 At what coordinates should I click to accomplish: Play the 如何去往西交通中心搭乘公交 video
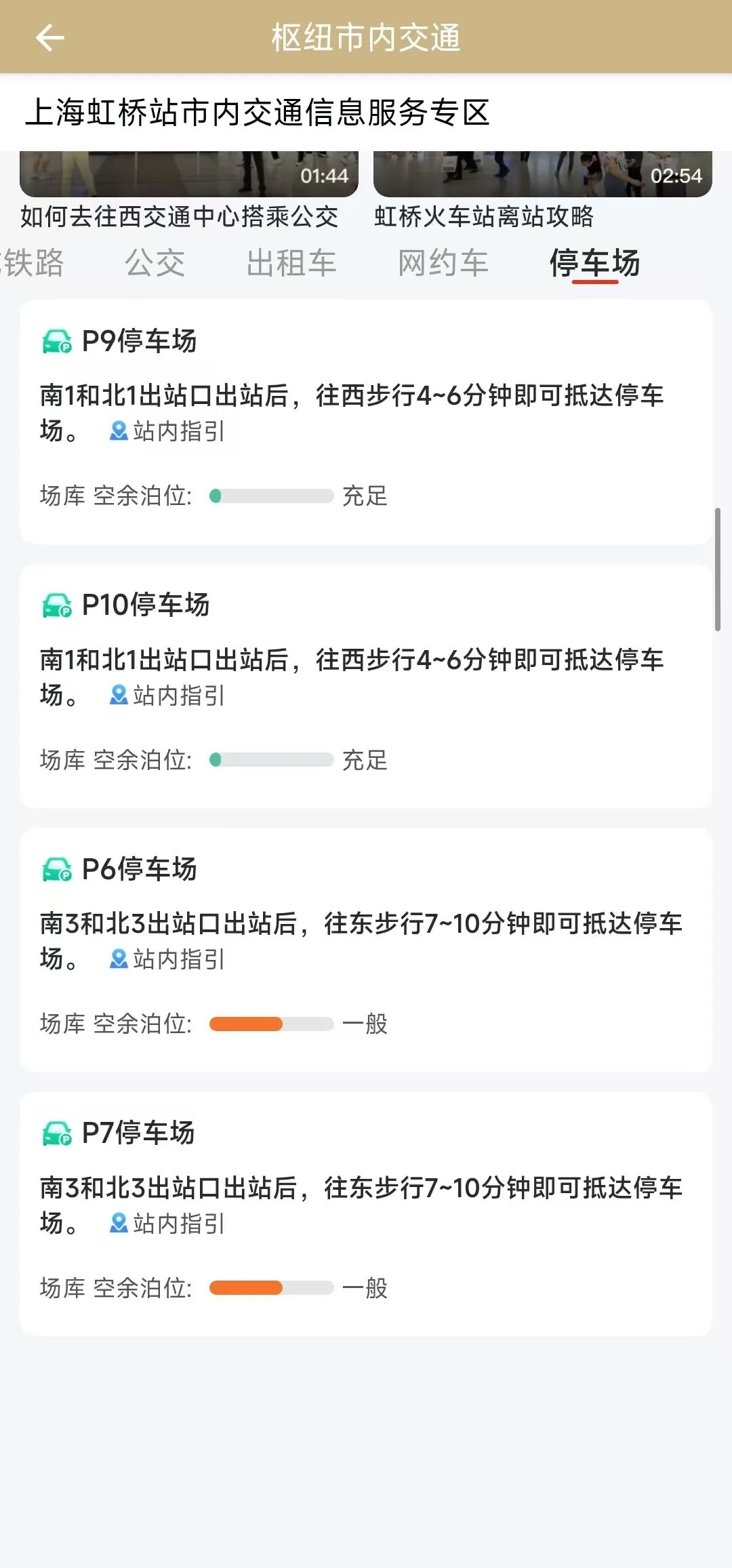(188, 175)
